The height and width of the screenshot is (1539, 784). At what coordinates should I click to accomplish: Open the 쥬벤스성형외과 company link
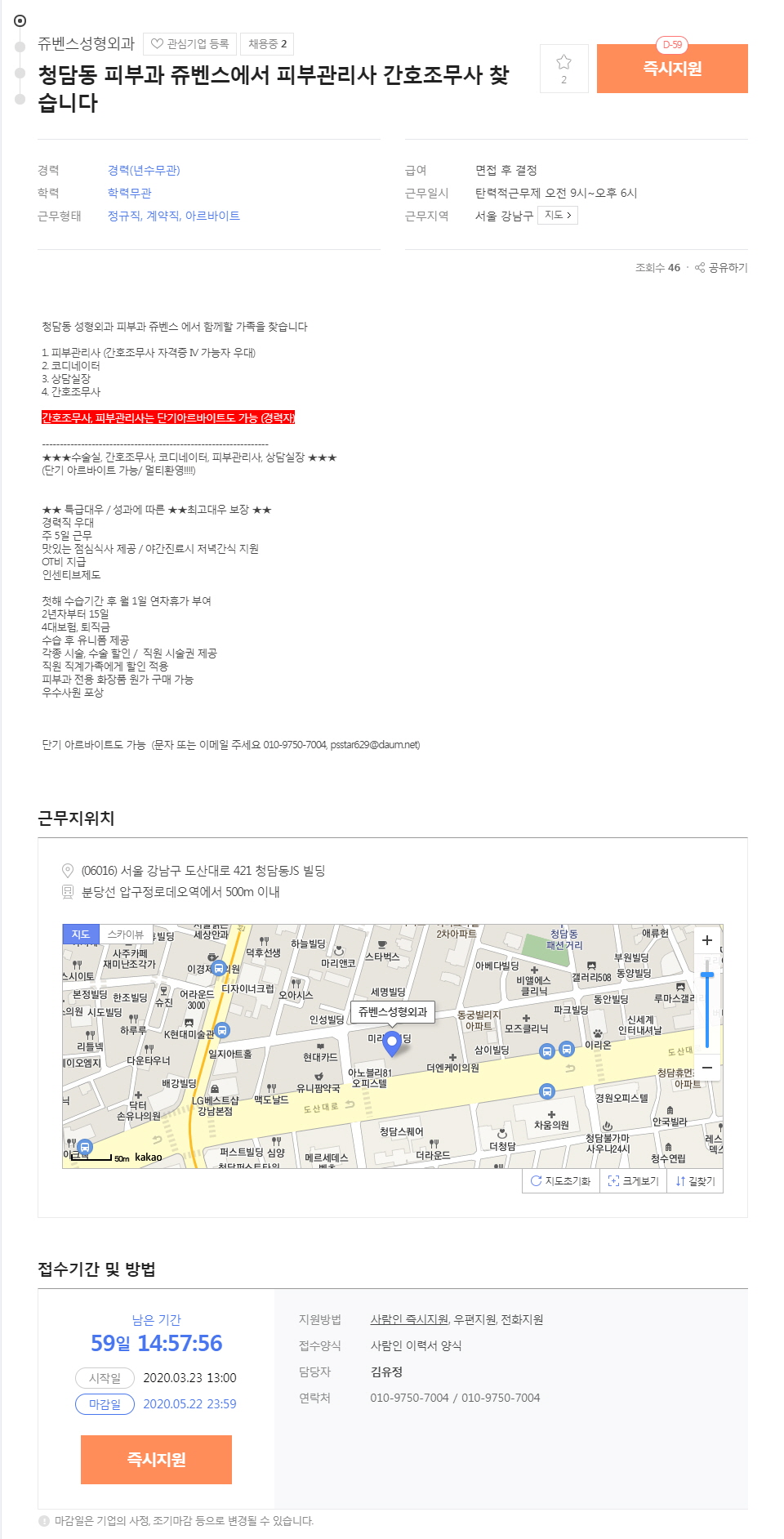click(x=86, y=44)
